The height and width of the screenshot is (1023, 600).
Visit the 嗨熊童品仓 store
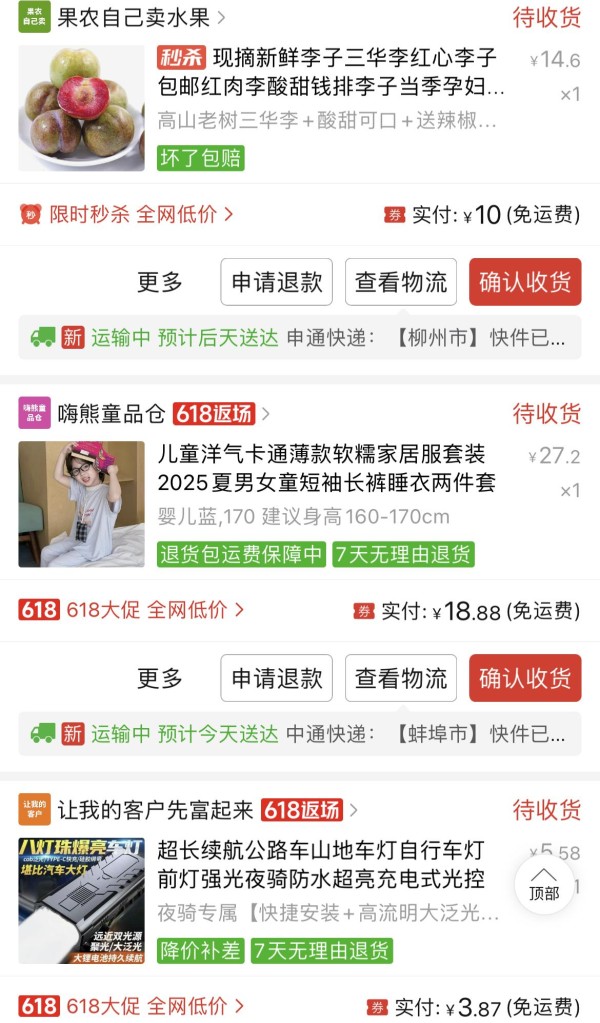click(144, 414)
